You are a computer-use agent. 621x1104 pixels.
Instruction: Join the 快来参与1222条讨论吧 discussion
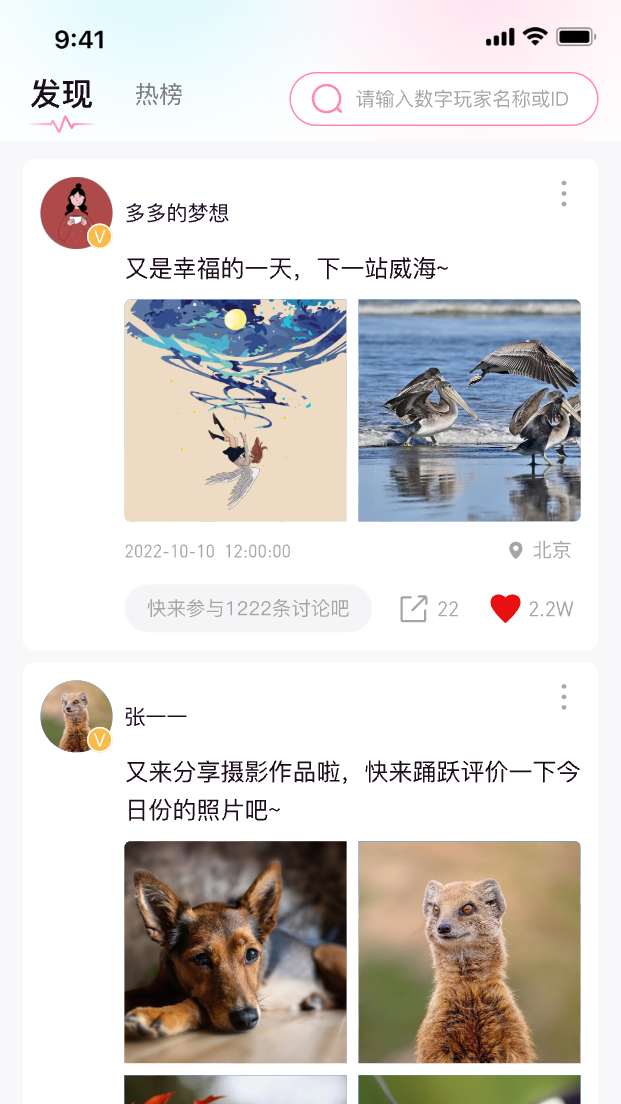248,608
